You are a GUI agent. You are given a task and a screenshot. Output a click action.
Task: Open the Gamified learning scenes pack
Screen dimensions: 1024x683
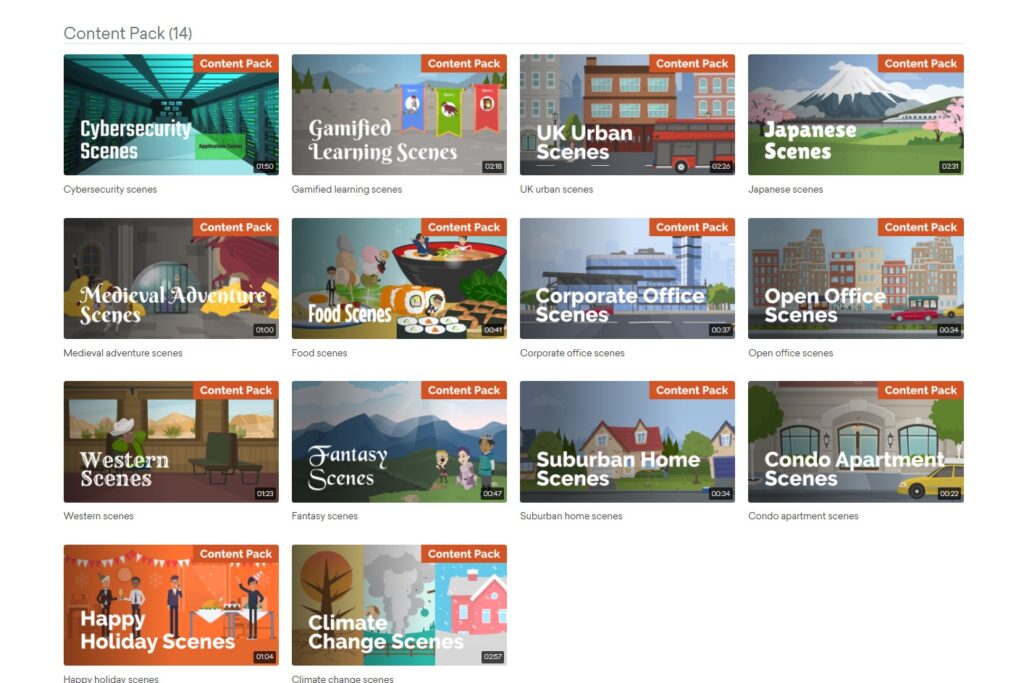399,115
